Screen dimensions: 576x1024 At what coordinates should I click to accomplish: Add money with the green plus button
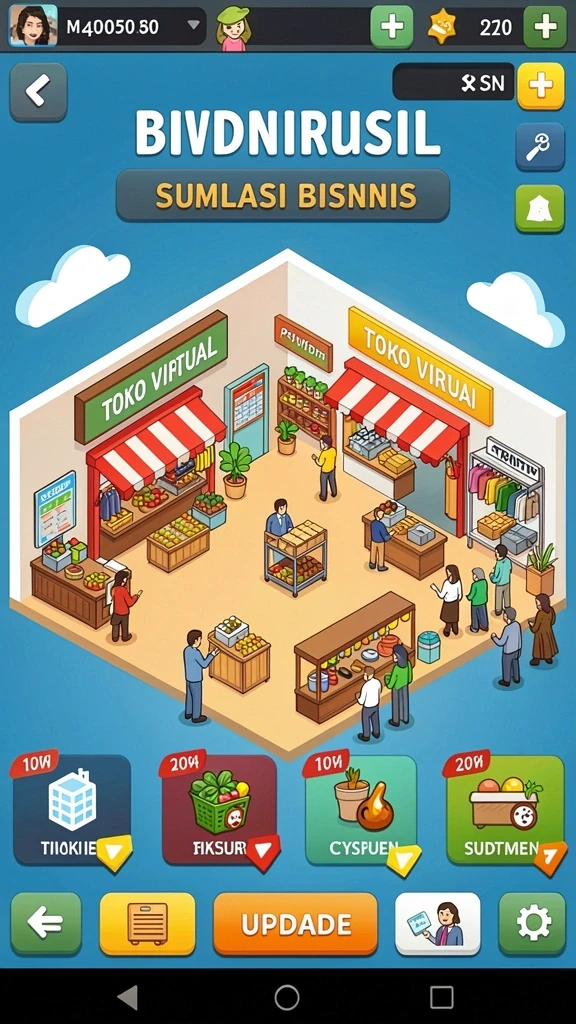pos(392,27)
